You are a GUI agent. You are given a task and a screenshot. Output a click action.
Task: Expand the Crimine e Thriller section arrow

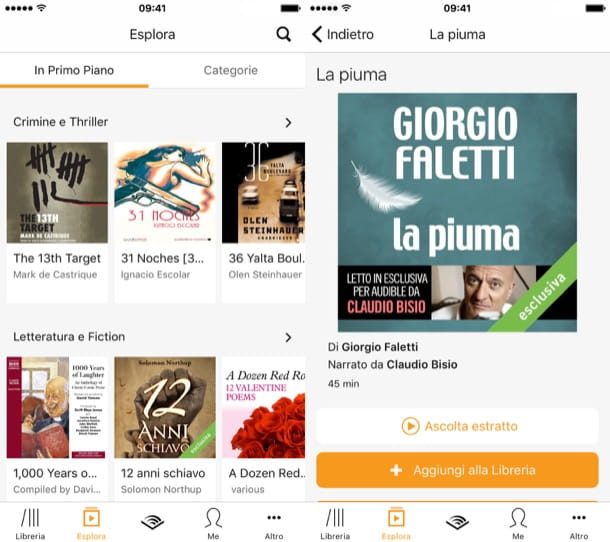(288, 122)
